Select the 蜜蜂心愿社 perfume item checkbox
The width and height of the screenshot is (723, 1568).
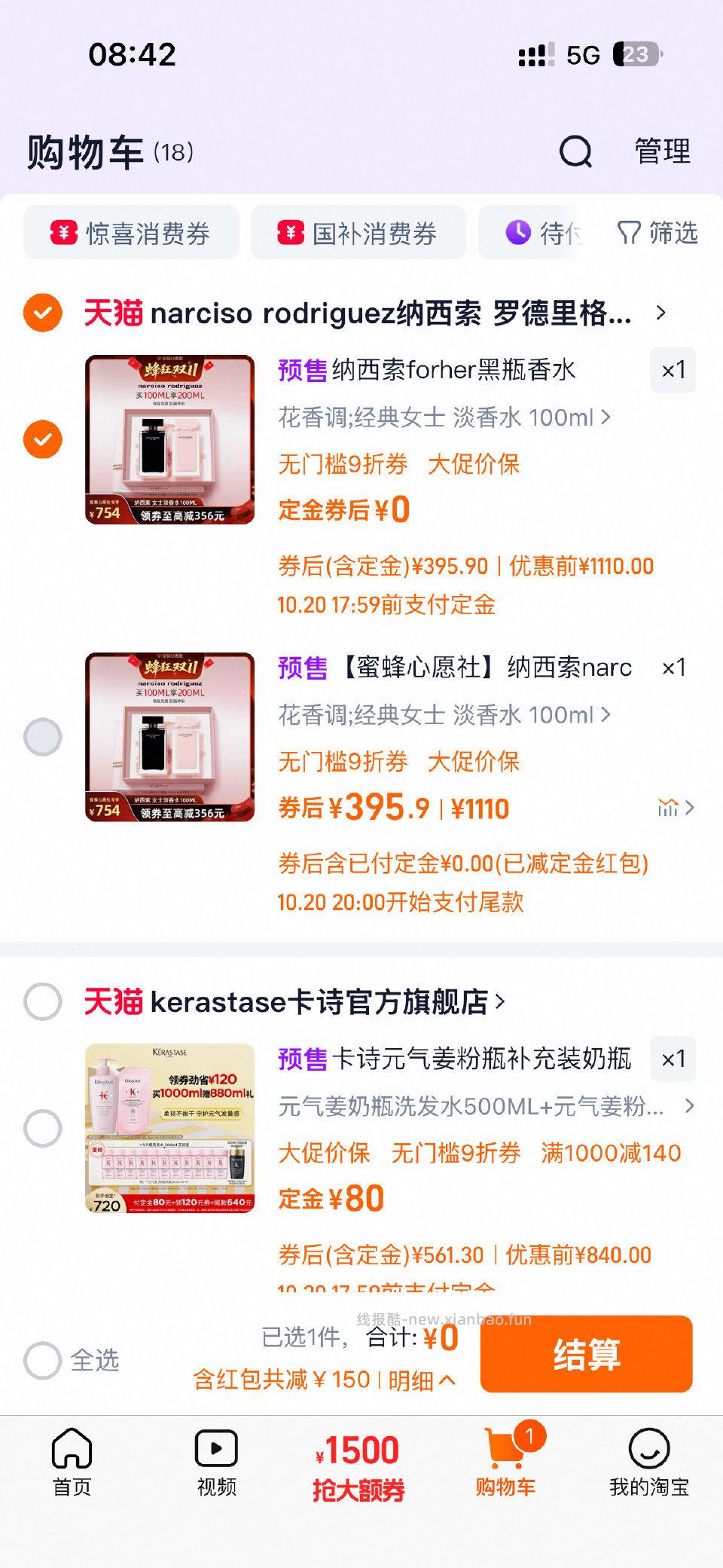pyautogui.click(x=44, y=736)
